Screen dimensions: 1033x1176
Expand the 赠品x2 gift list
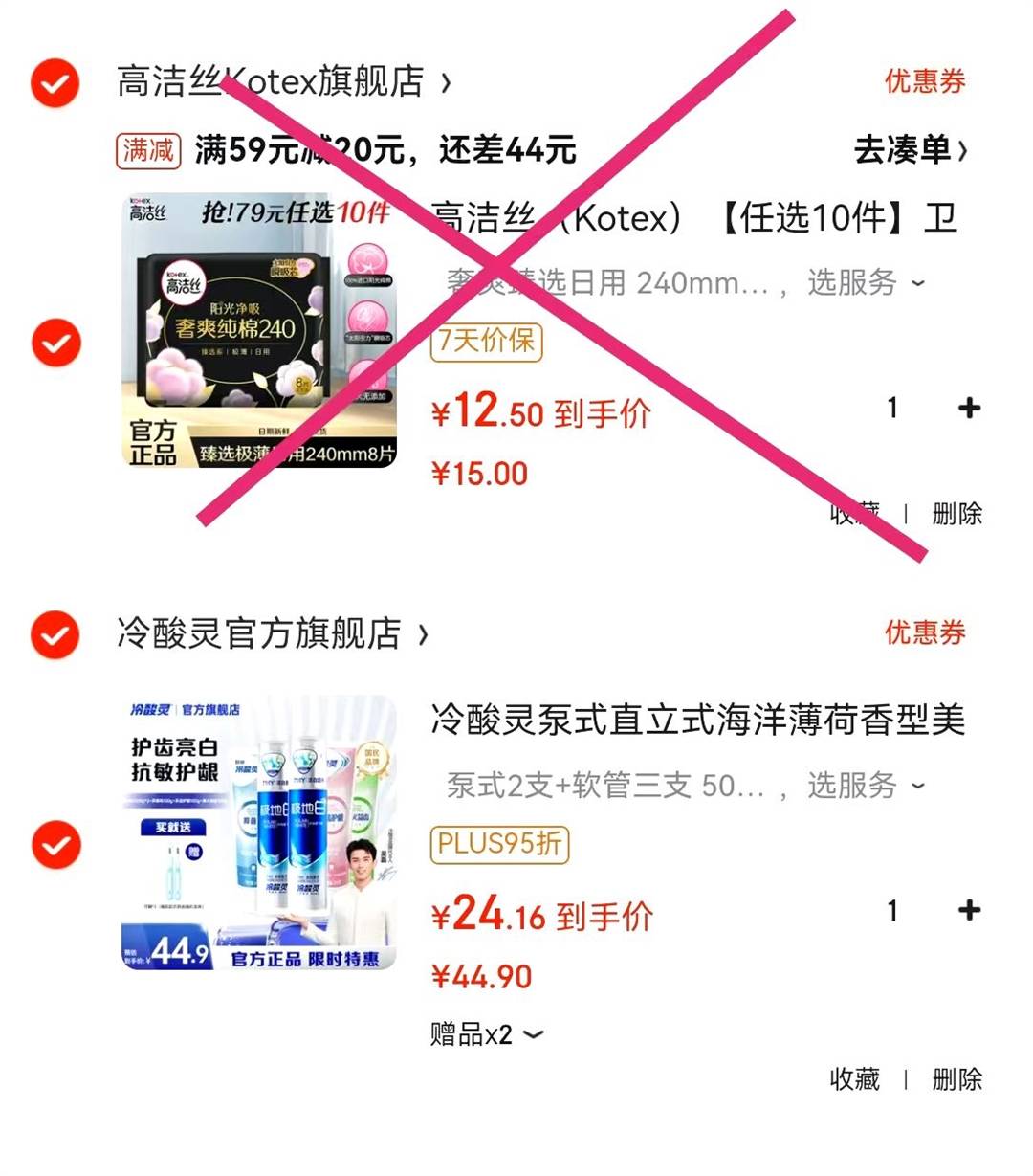click(x=486, y=1034)
